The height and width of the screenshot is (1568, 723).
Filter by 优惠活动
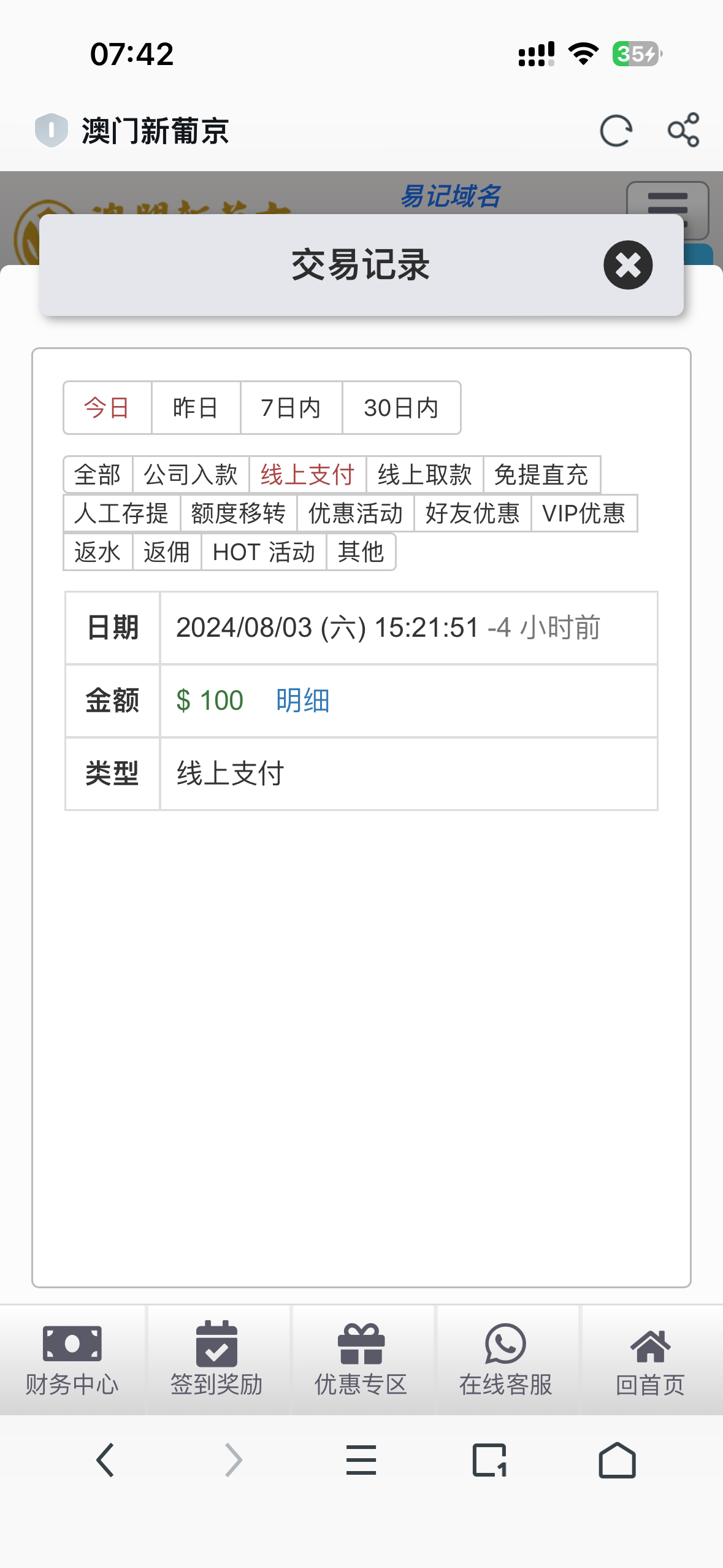point(355,513)
